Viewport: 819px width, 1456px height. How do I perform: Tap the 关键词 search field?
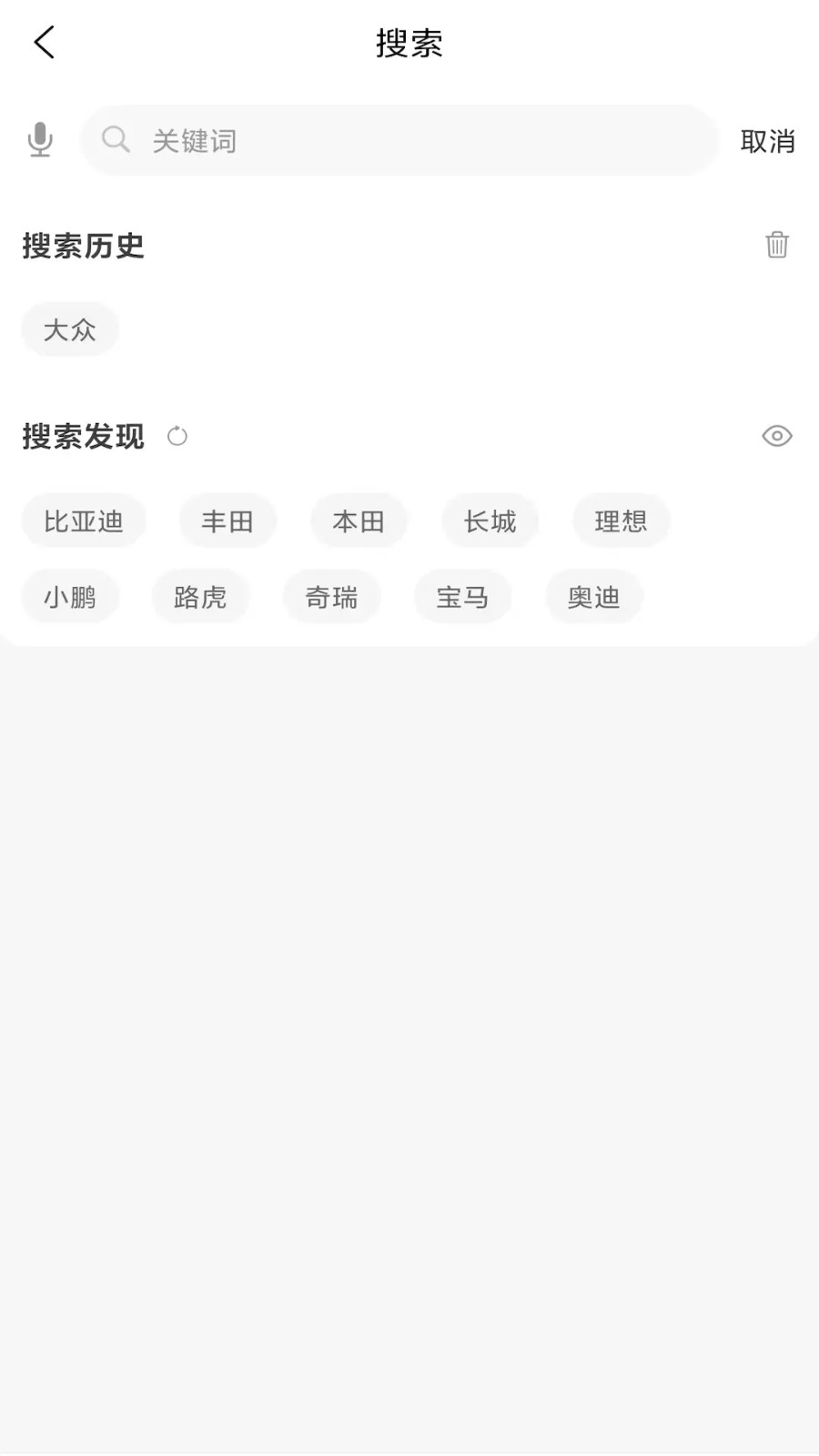pos(399,140)
